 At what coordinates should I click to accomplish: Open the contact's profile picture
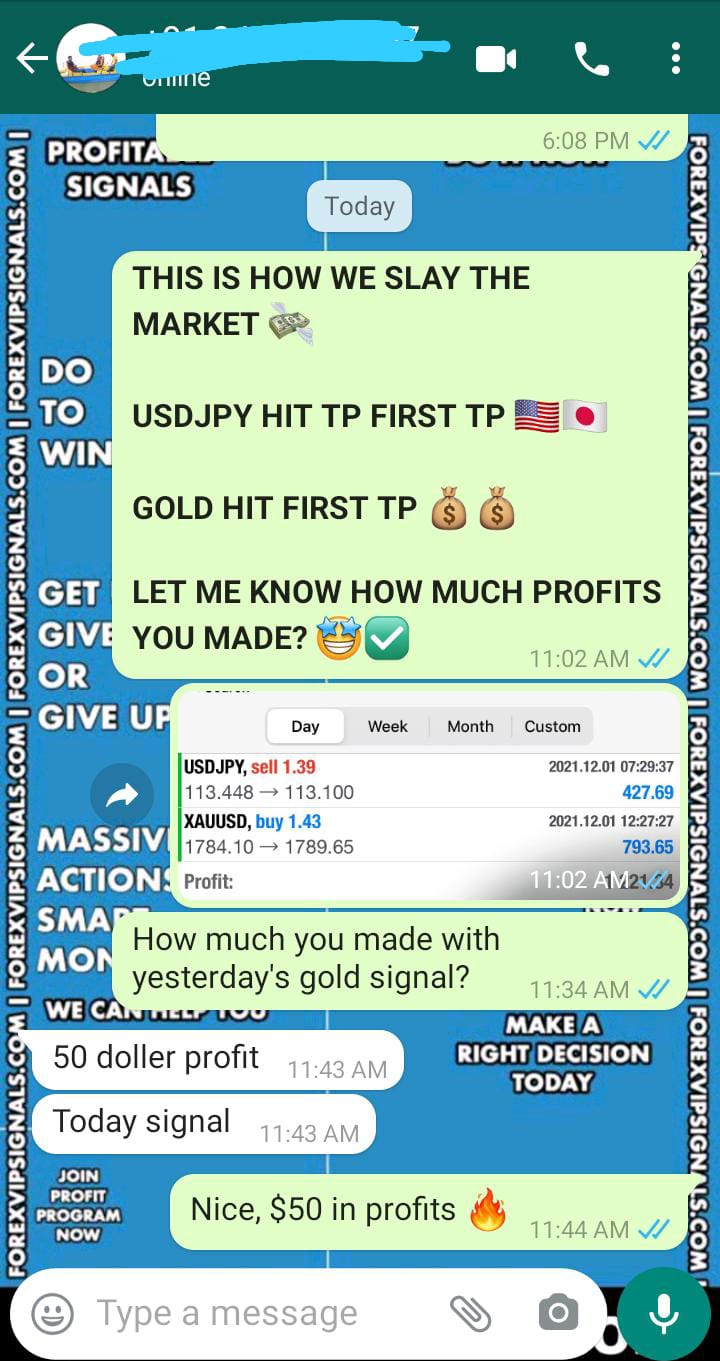90,60
